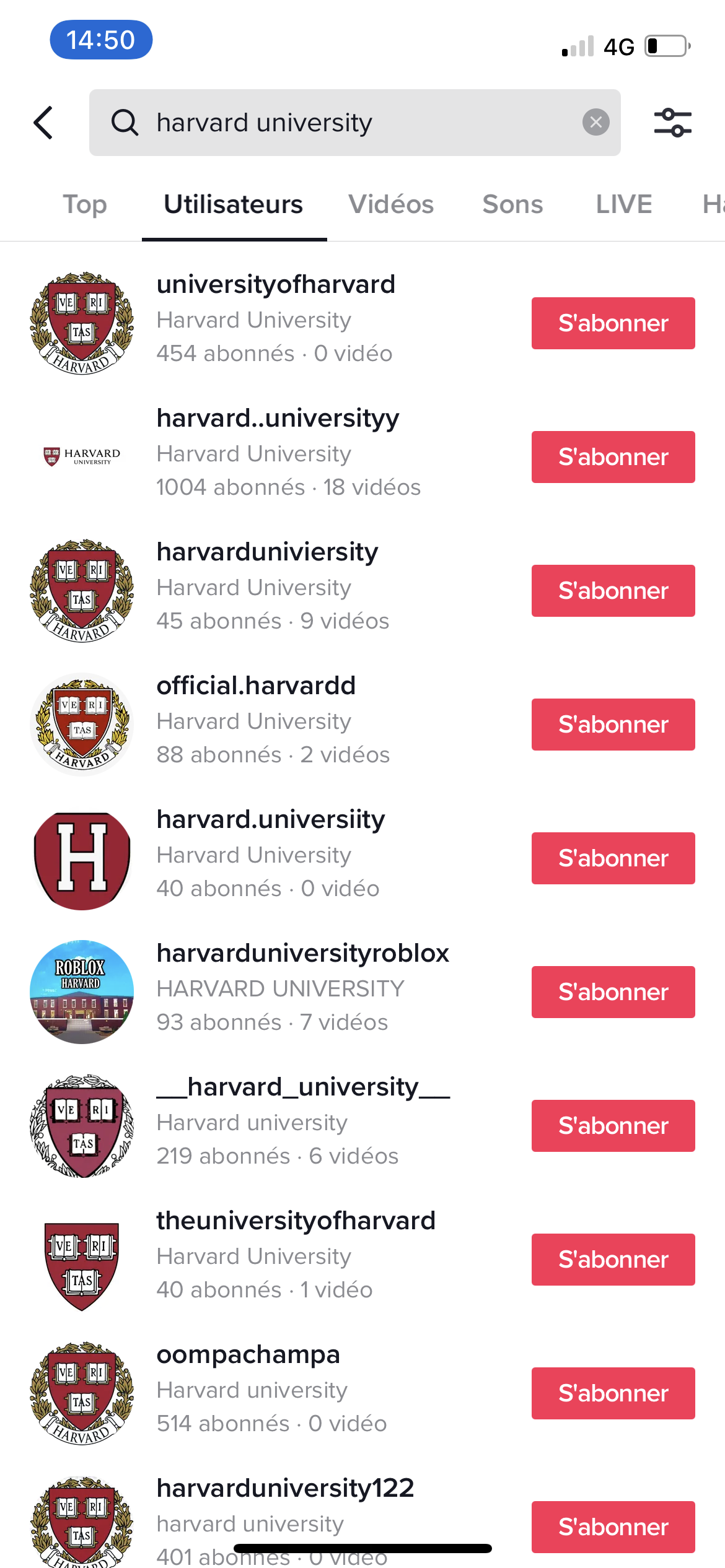
Task: Tap S'abonner for universityofharvard
Action: [x=613, y=323]
